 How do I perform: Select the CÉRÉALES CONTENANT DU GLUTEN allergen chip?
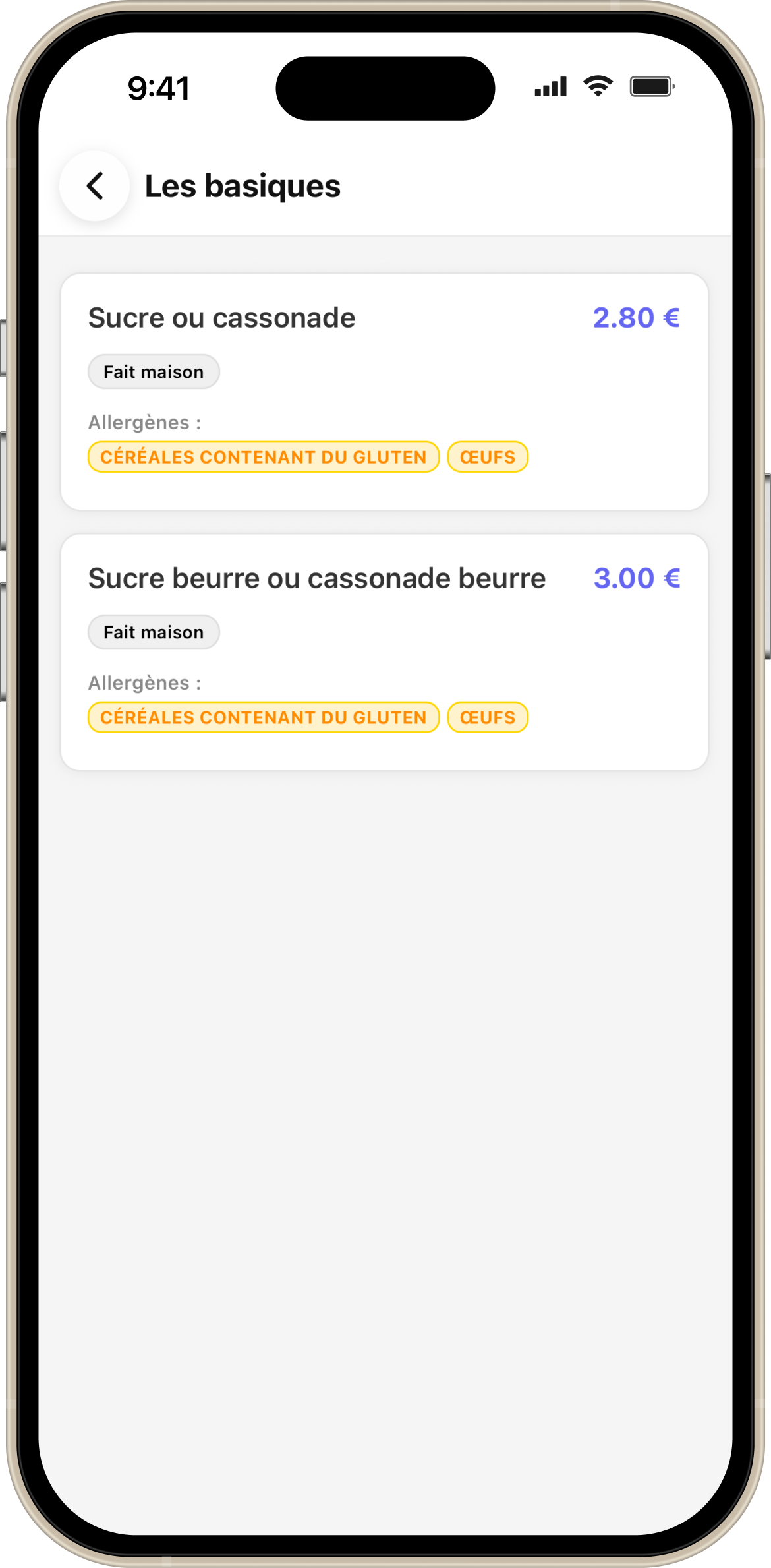pos(263,456)
